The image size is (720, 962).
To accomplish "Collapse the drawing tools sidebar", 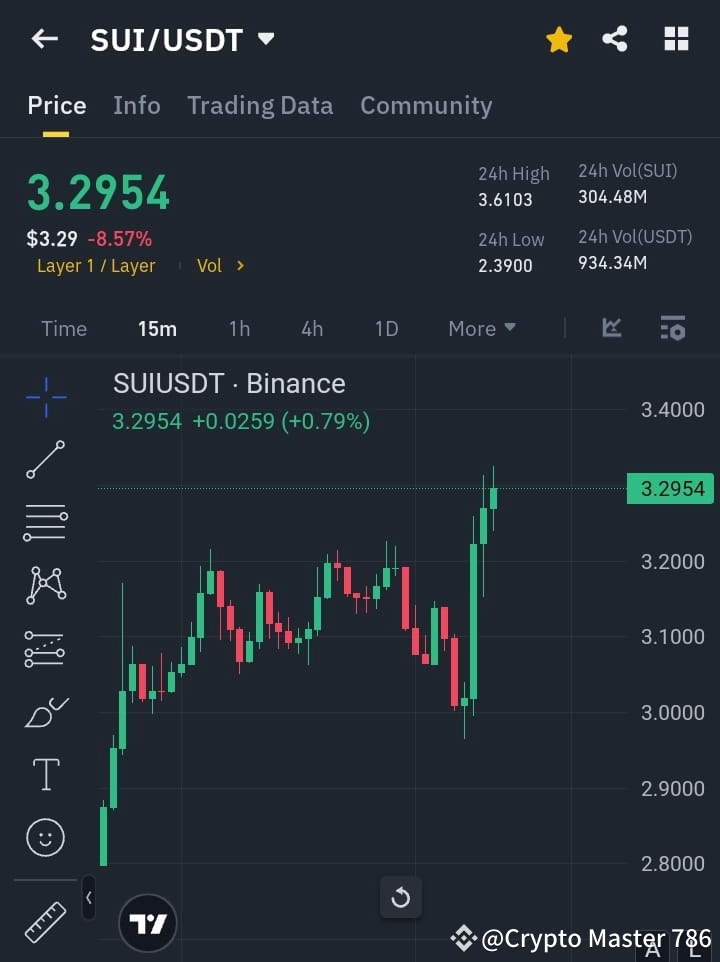I will pos(88,898).
